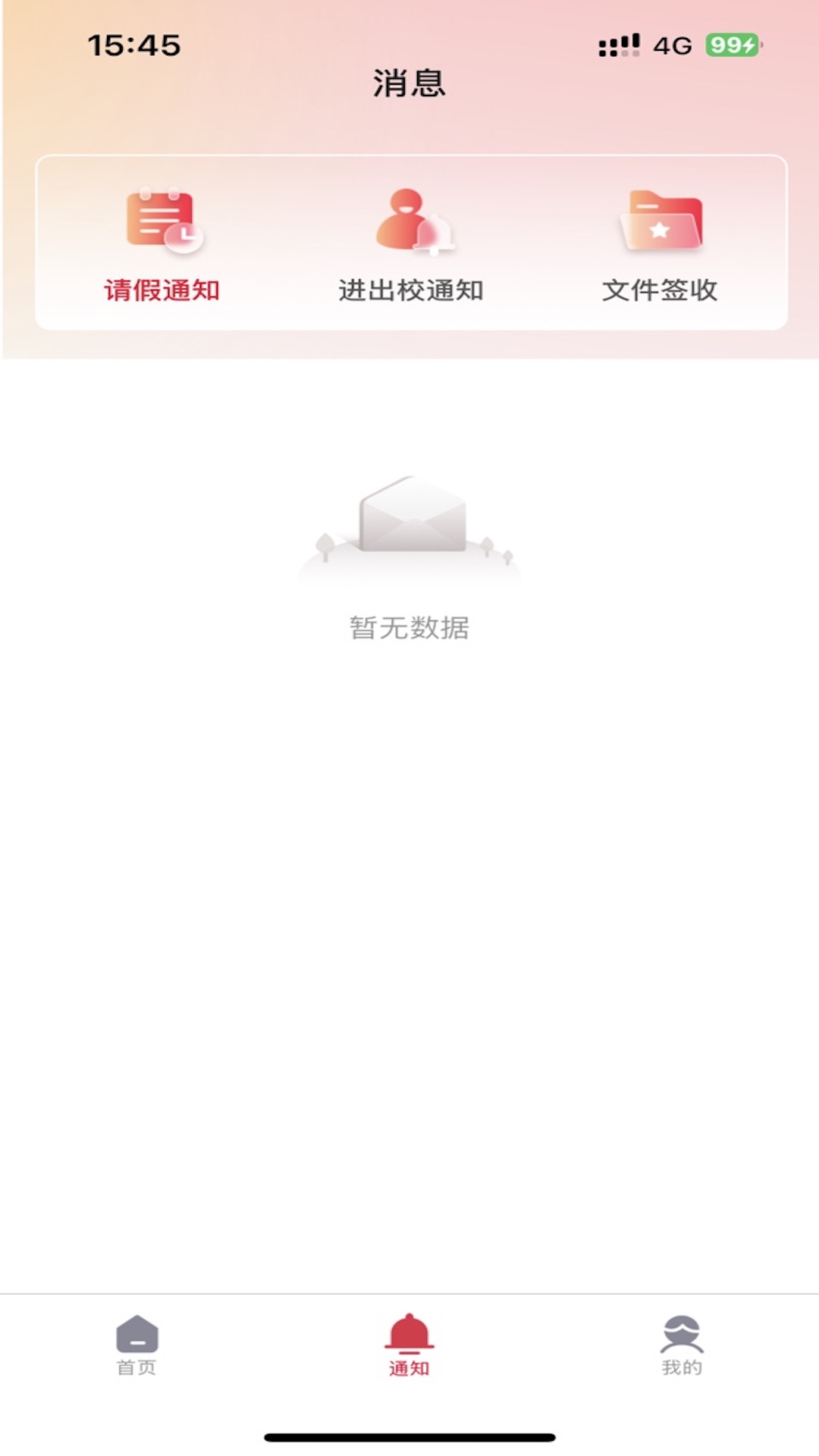
Task: Tap the home indicator bar at bottom
Action: 409,1436
